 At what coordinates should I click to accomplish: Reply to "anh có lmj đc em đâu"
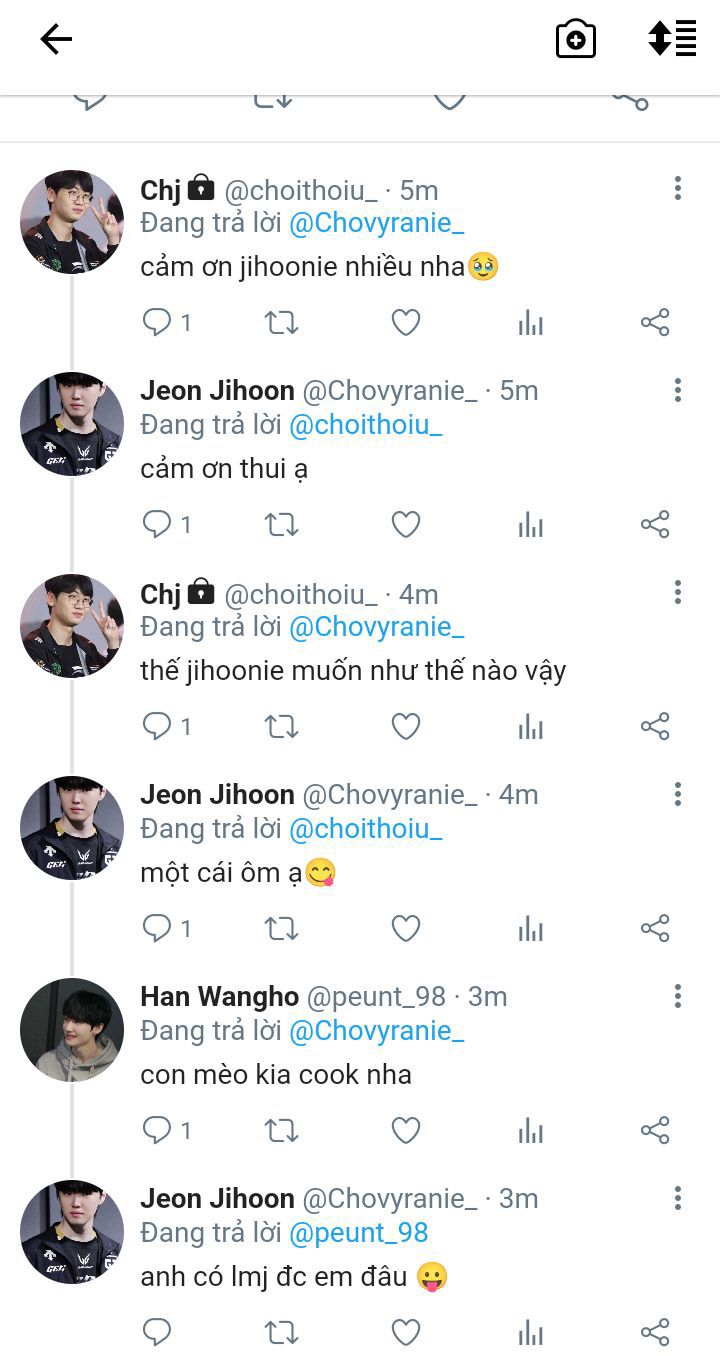click(x=157, y=1332)
